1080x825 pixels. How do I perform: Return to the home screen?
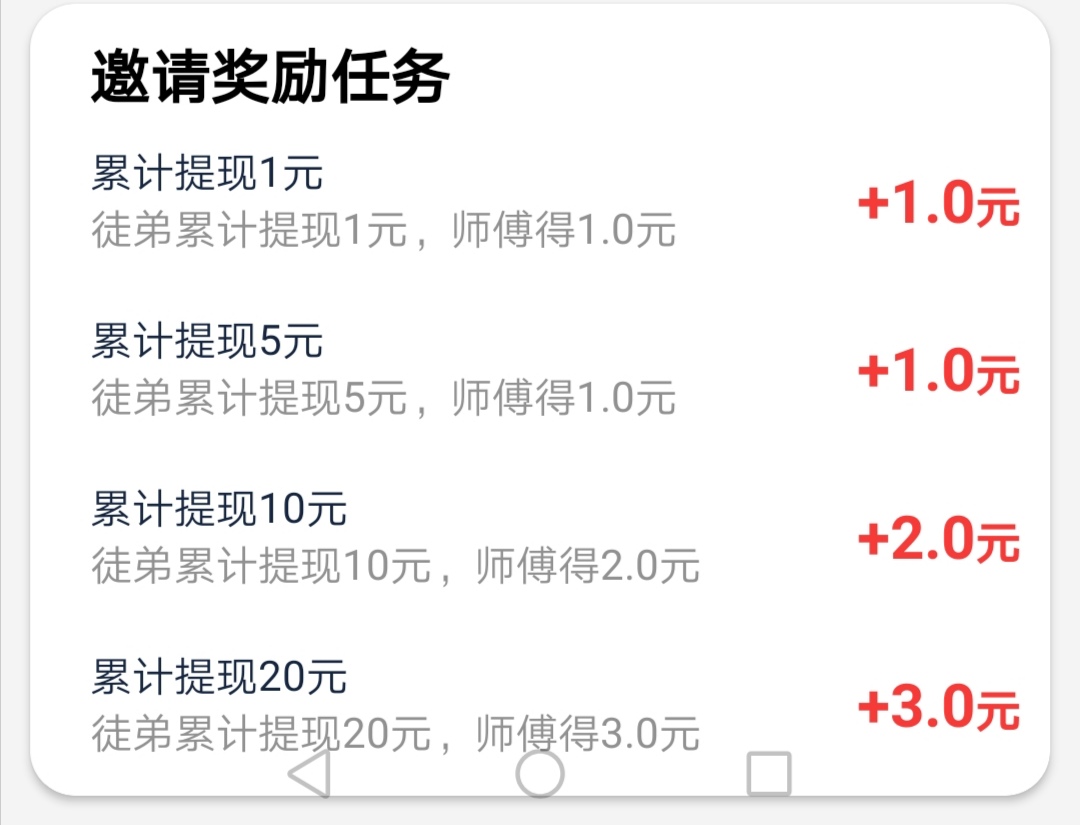coord(540,774)
